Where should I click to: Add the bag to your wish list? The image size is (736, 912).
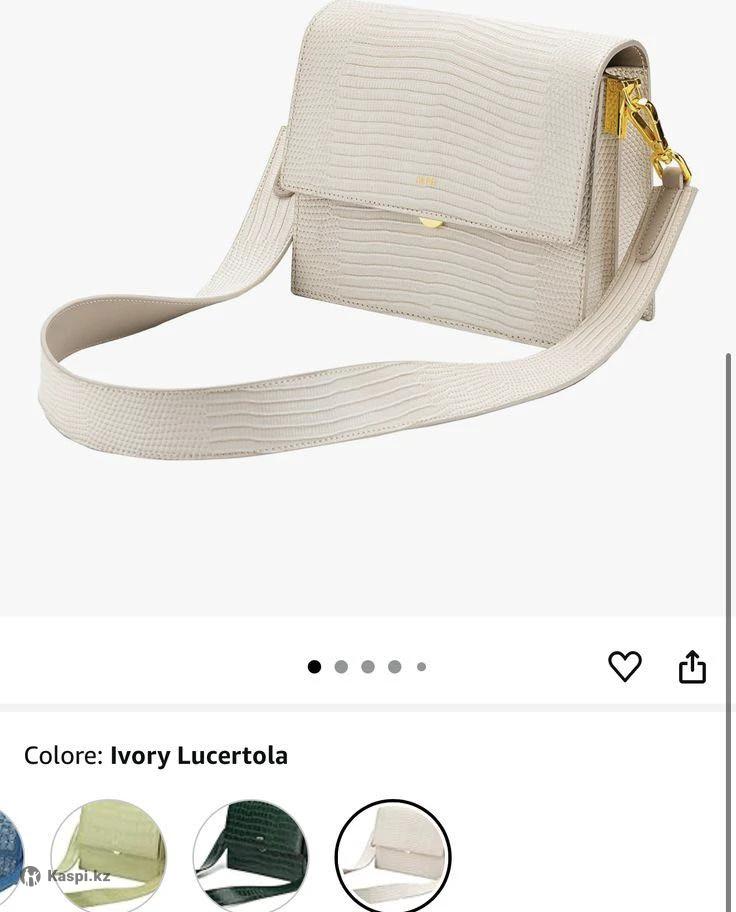tap(625, 666)
